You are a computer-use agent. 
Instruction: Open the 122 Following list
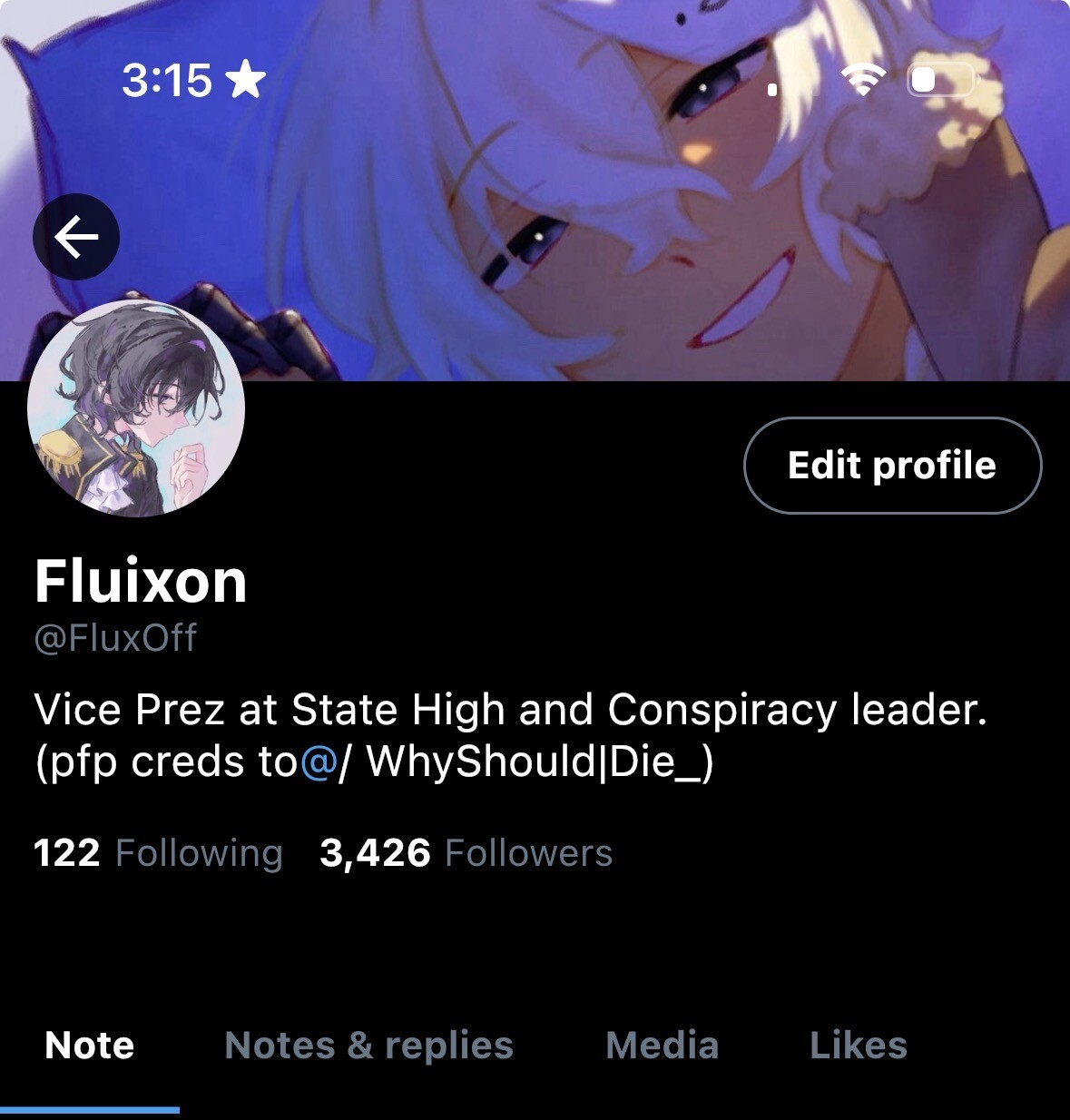158,853
